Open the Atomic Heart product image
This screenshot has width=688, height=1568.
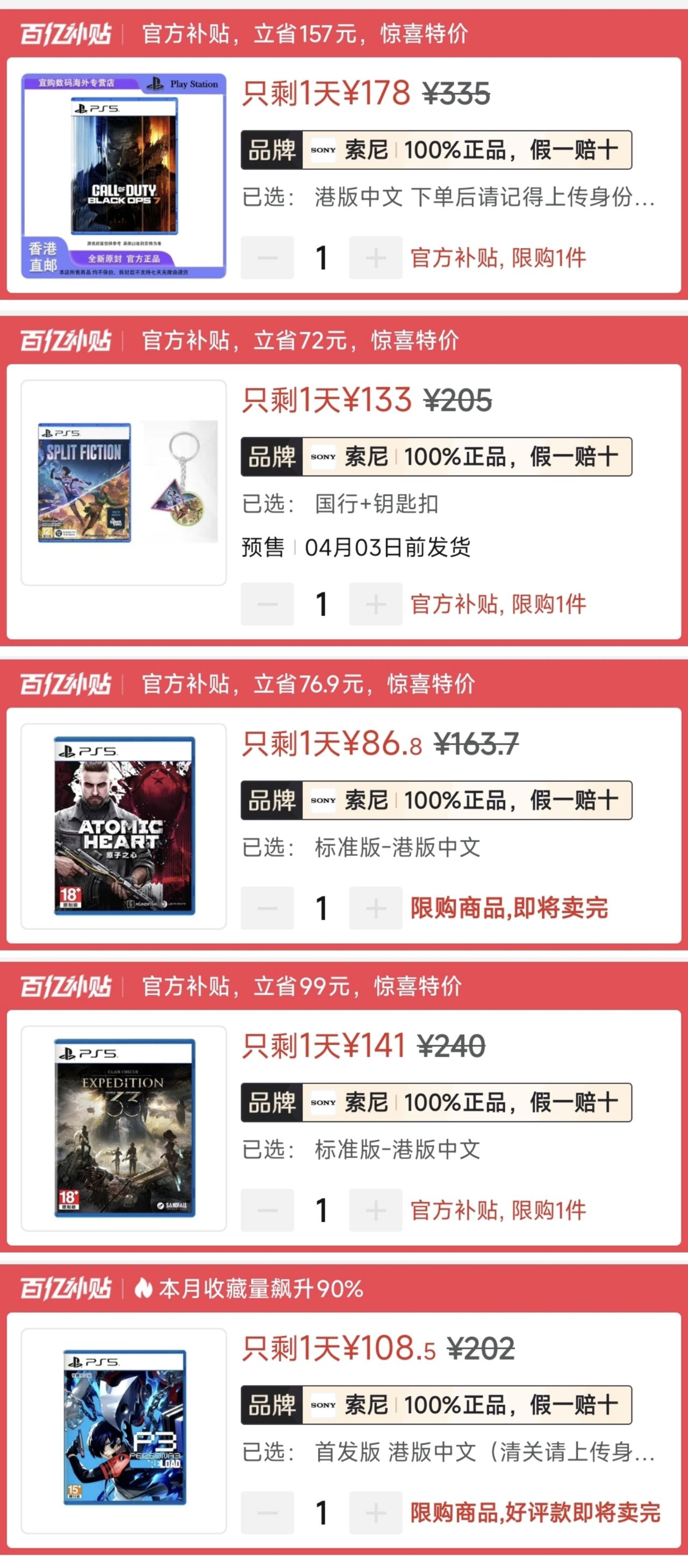124,826
